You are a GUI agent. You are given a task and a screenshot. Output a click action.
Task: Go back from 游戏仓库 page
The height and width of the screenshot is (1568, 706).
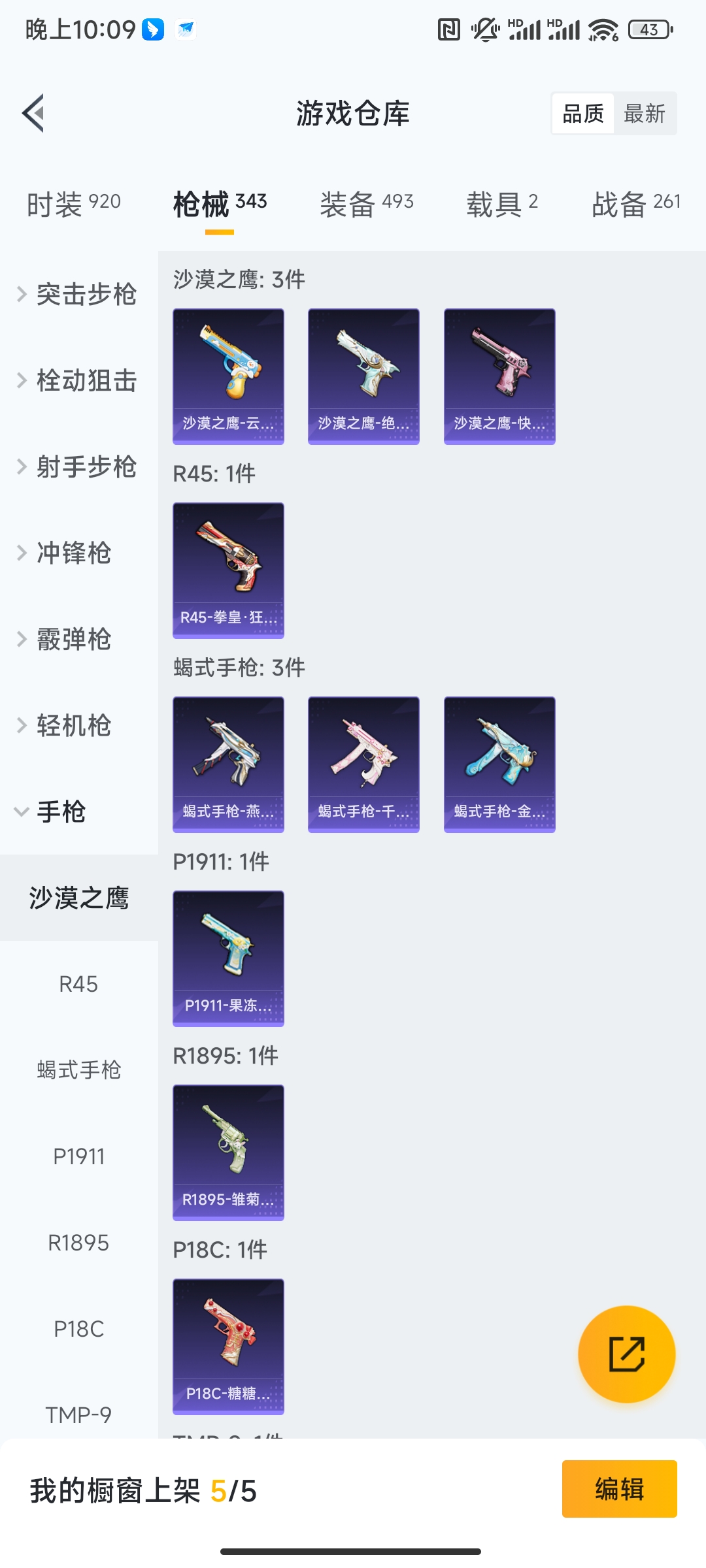coord(34,113)
